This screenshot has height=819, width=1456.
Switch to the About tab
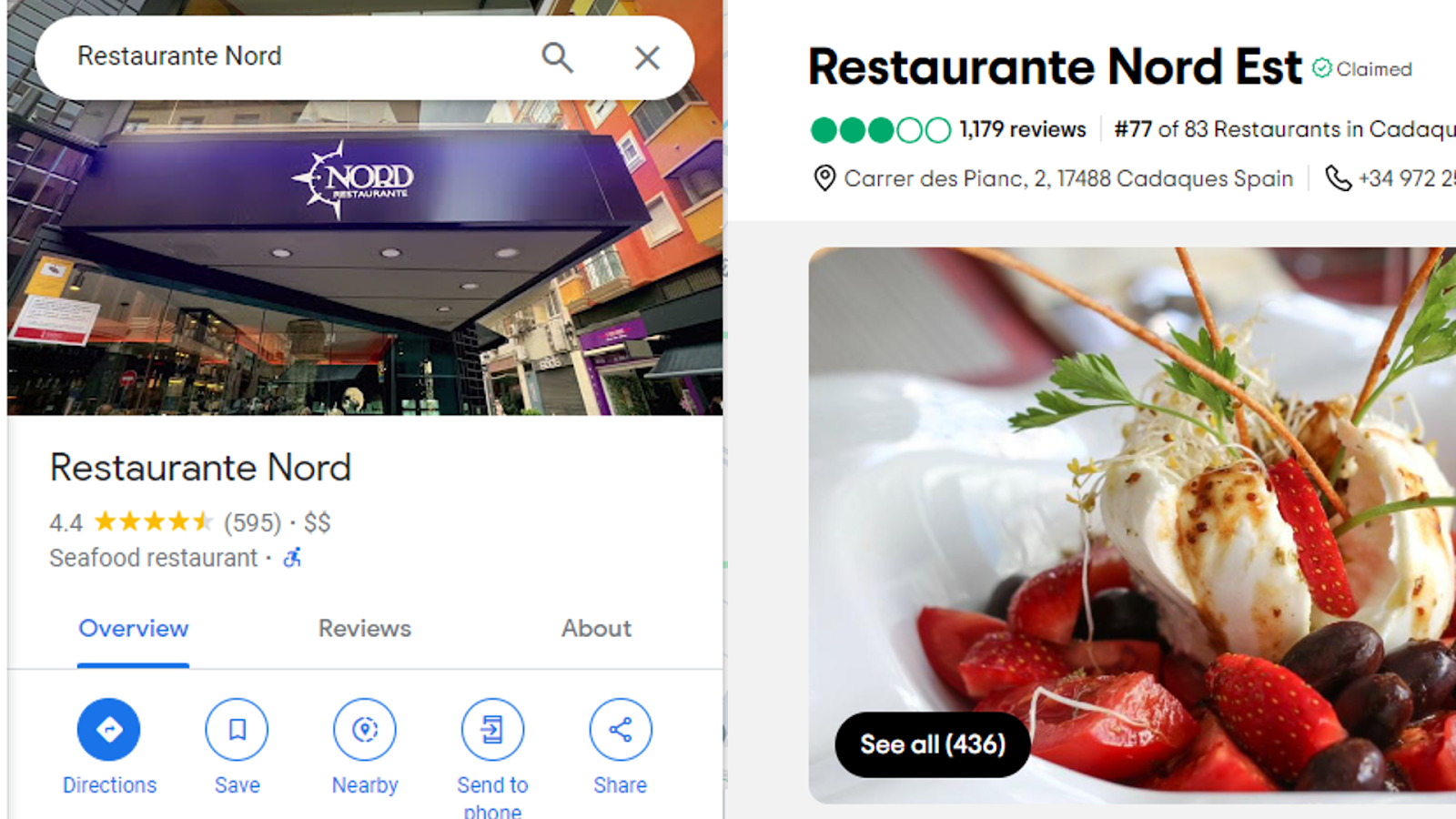tap(596, 628)
